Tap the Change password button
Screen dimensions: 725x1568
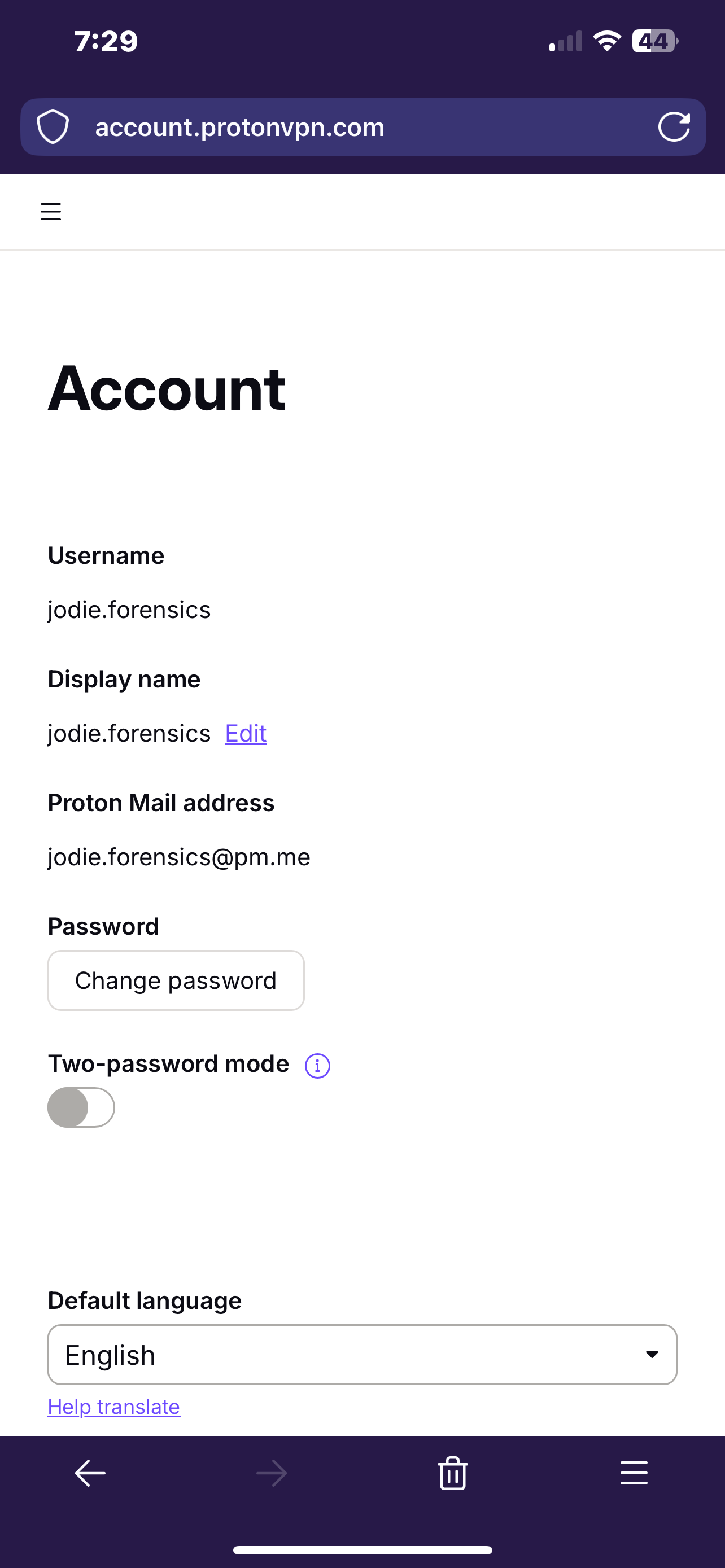click(176, 980)
